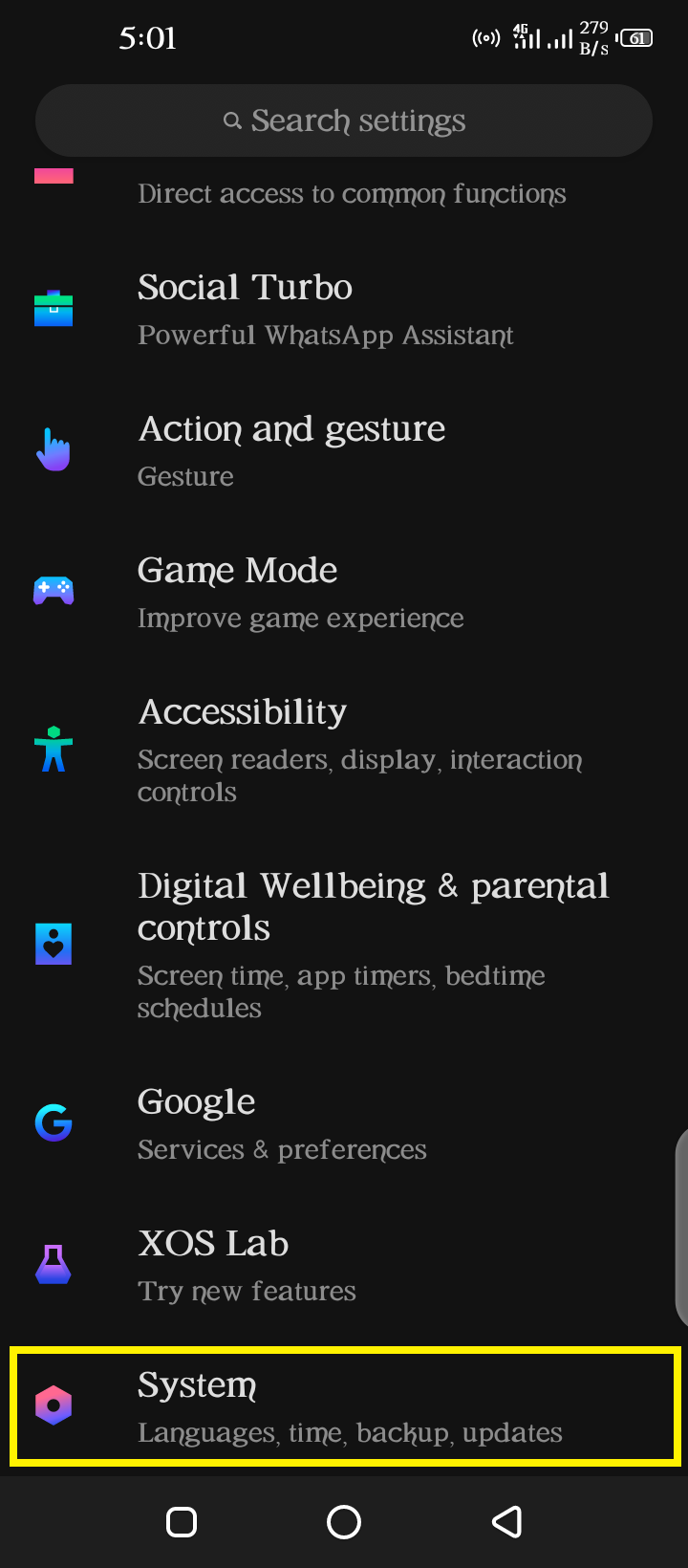
Task: Select the Google G icon
Action: [x=53, y=1123]
